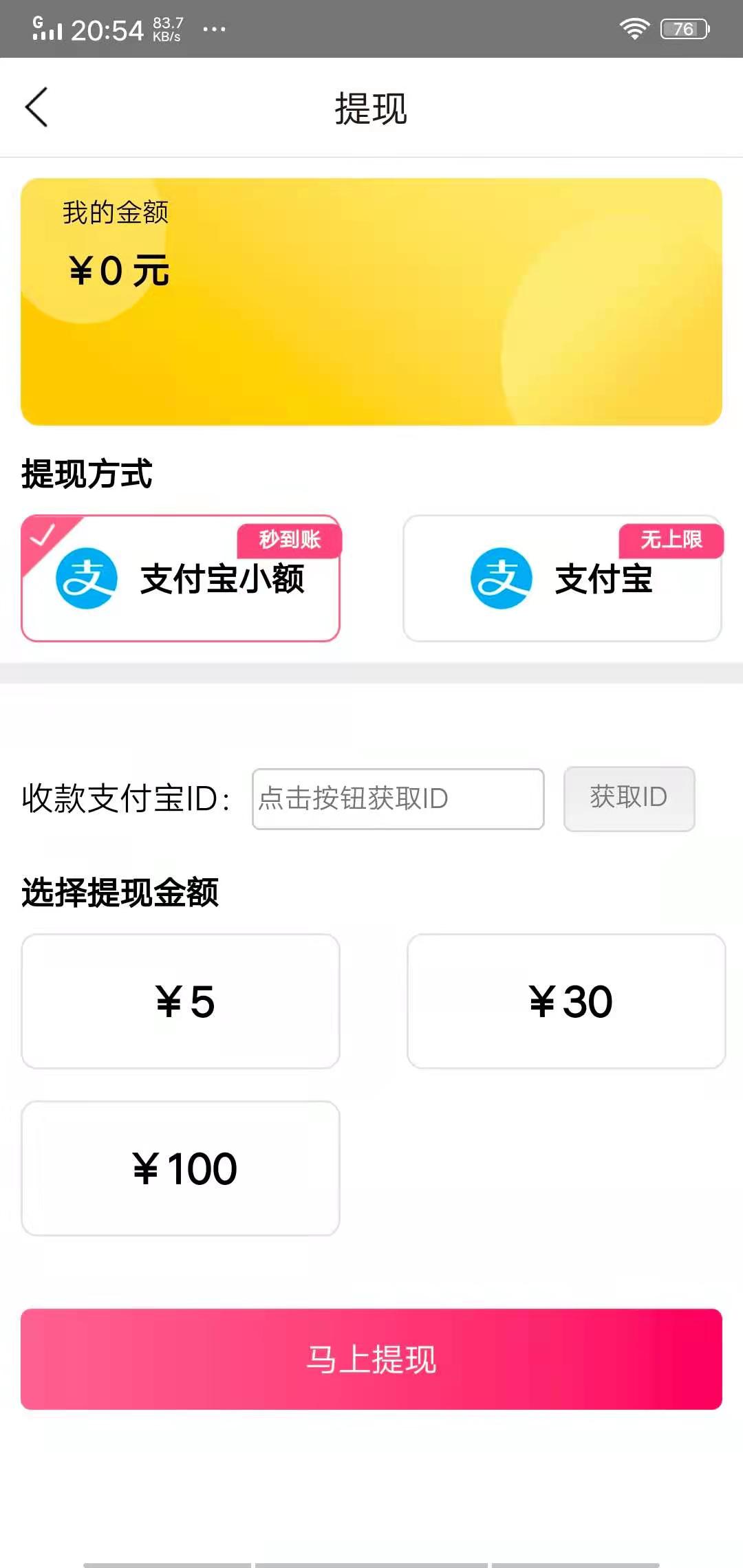Select the 支付宝 withdrawal method
Viewport: 743px width, 1568px height.
pos(563,578)
